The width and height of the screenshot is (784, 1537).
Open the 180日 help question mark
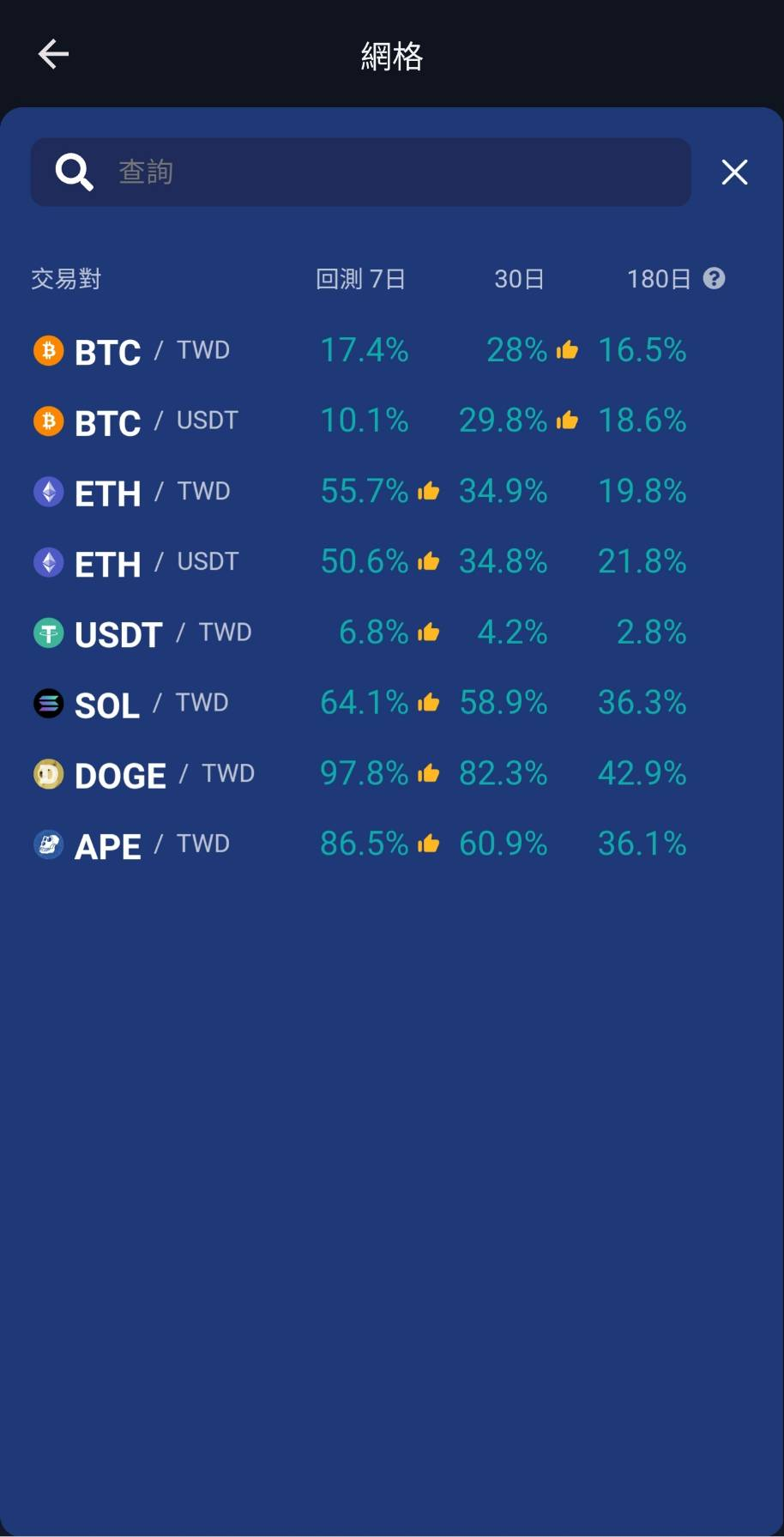point(714,278)
